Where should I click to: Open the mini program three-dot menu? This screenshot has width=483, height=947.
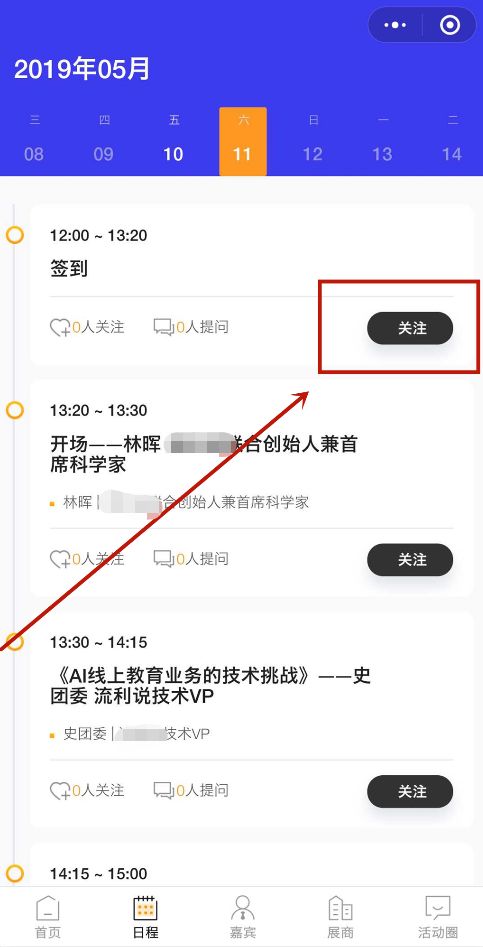pyautogui.click(x=395, y=25)
